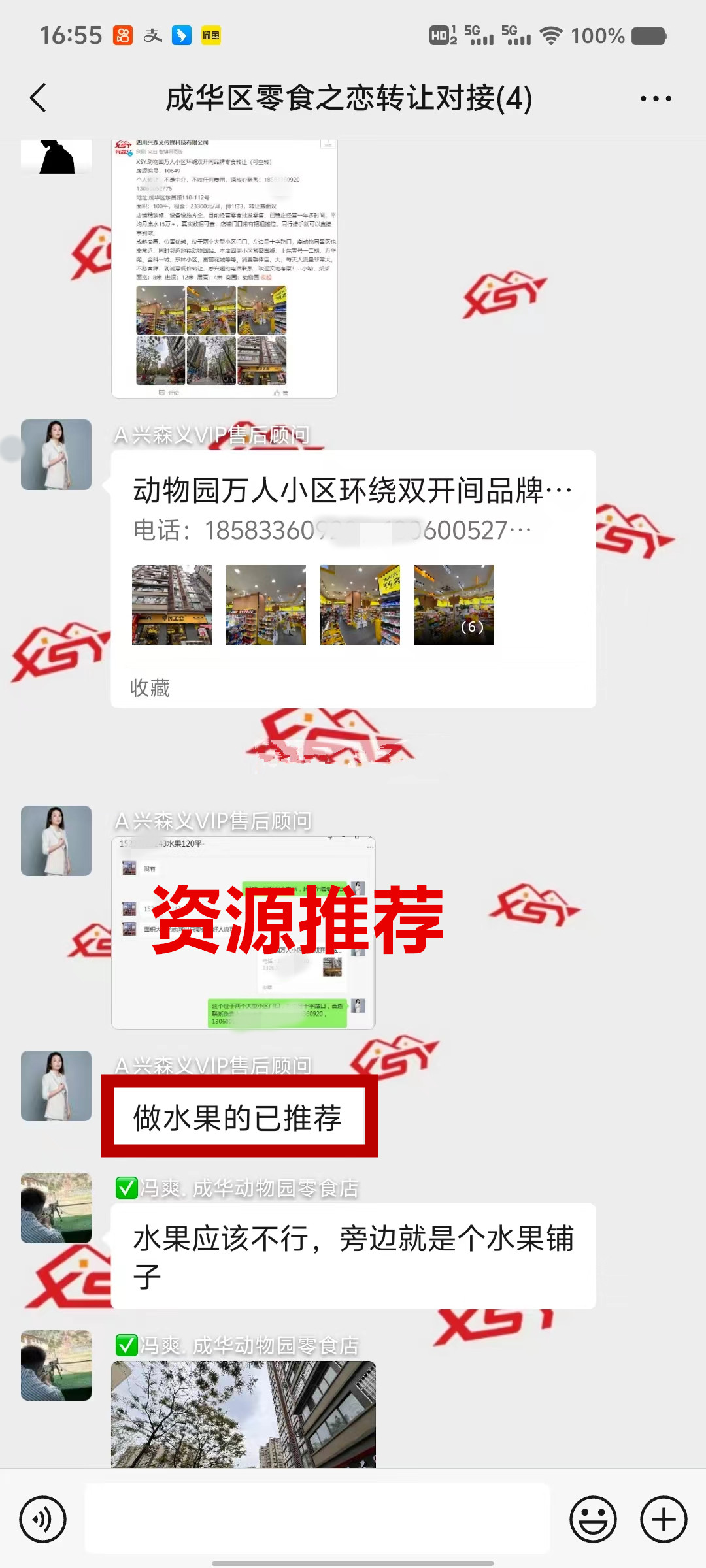706x1568 pixels.
Task: Open the emoji sticker panel
Action: coord(593,1519)
